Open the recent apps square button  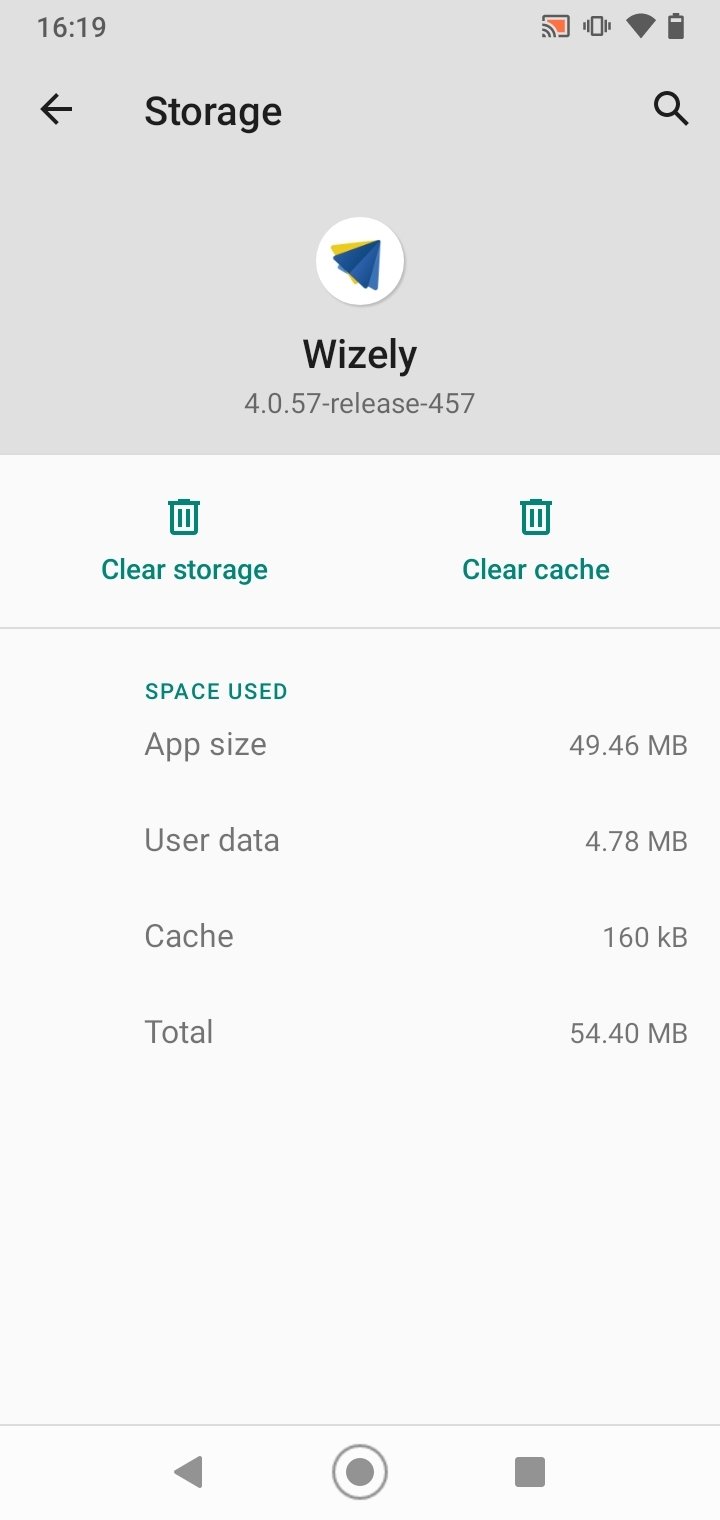click(x=529, y=1472)
